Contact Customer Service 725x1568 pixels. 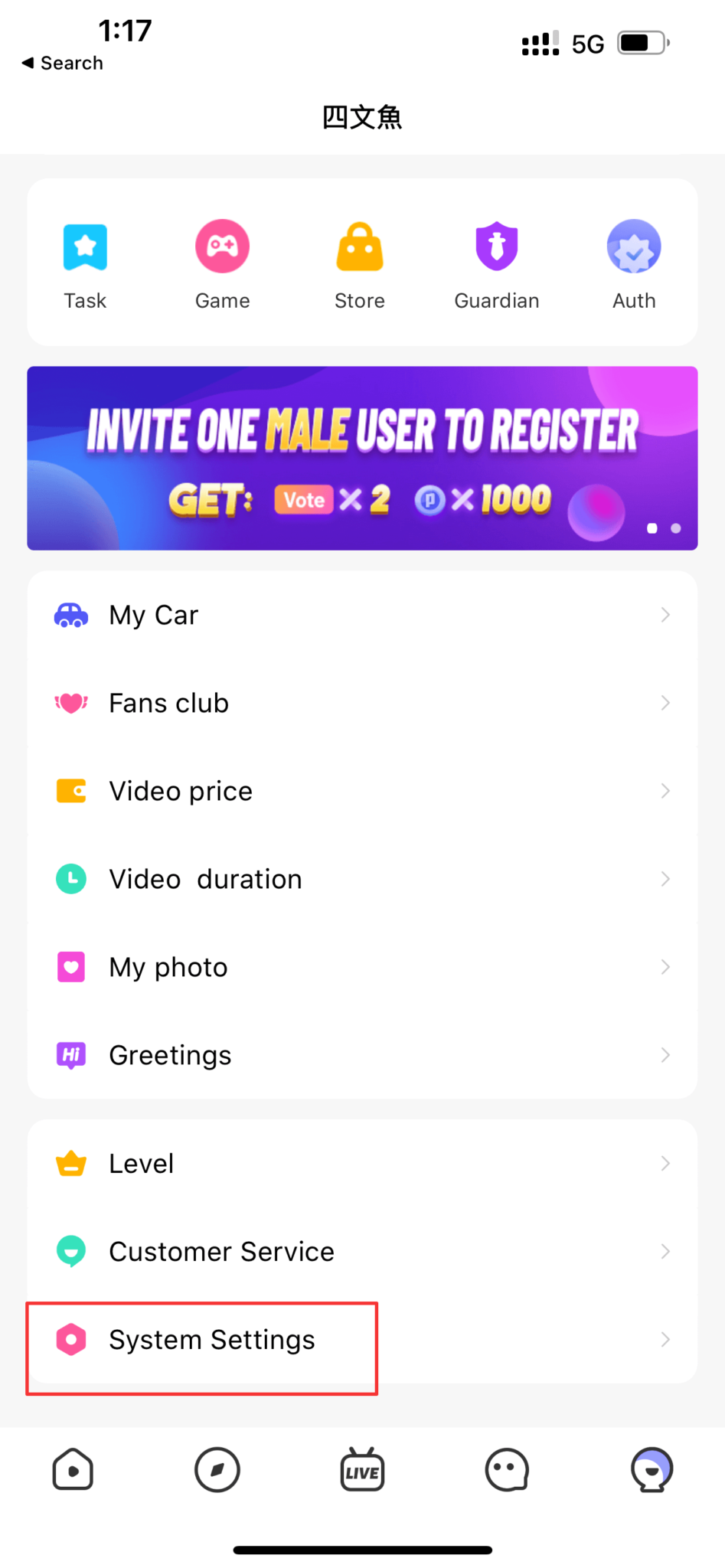(362, 1252)
